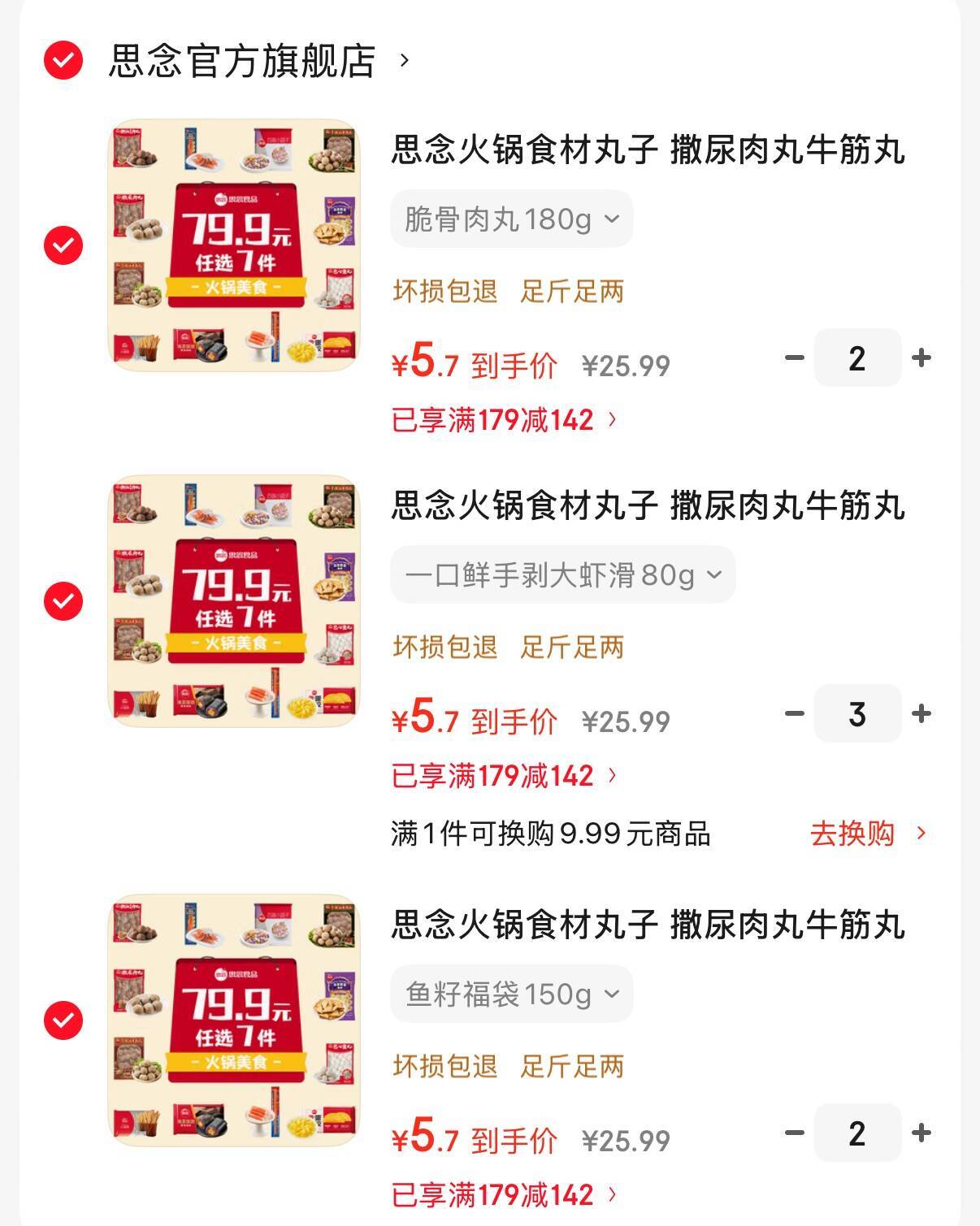Decrease quantity of 脆骨肉丸180g

[794, 358]
